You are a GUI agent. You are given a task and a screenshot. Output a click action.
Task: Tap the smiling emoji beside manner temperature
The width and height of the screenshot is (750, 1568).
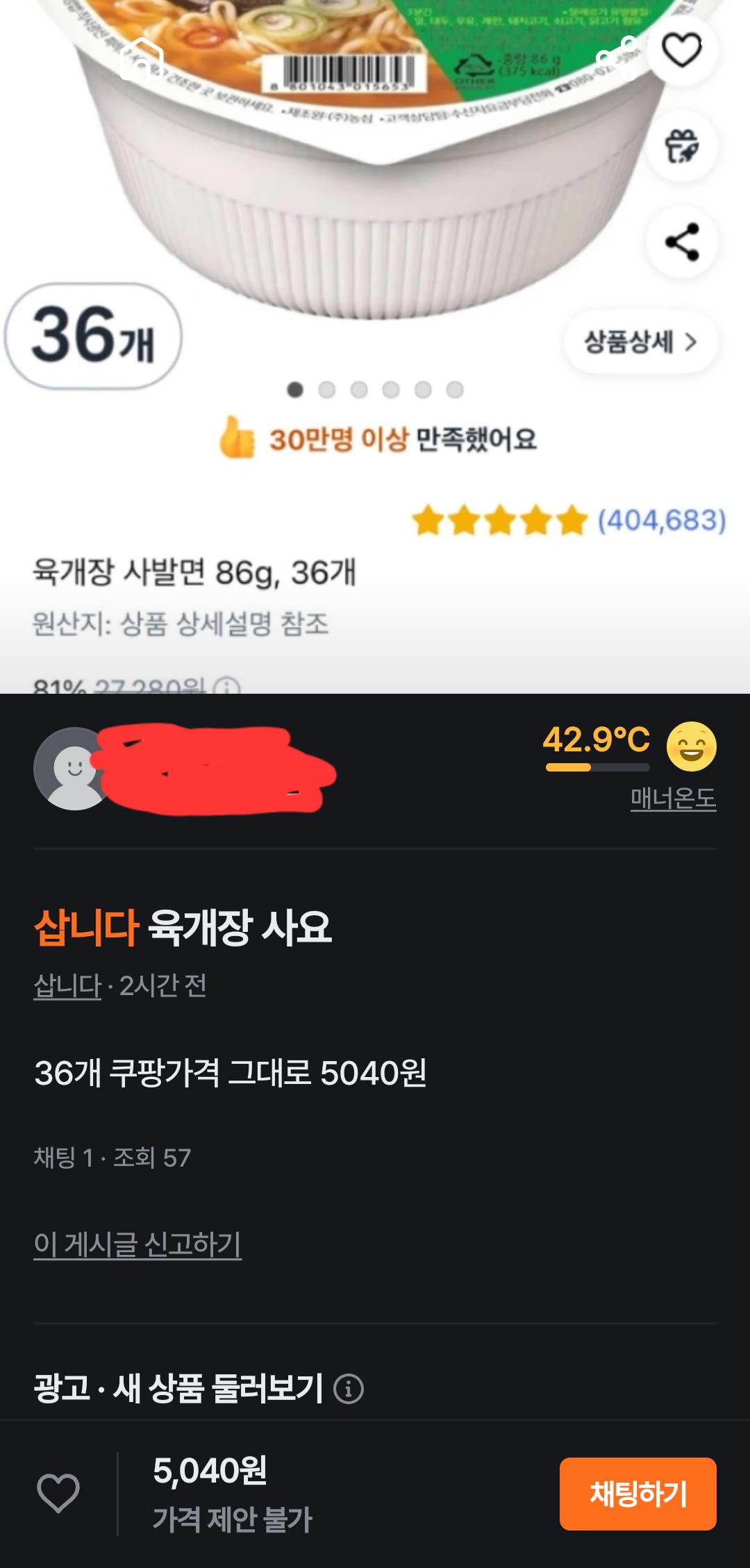point(695,747)
